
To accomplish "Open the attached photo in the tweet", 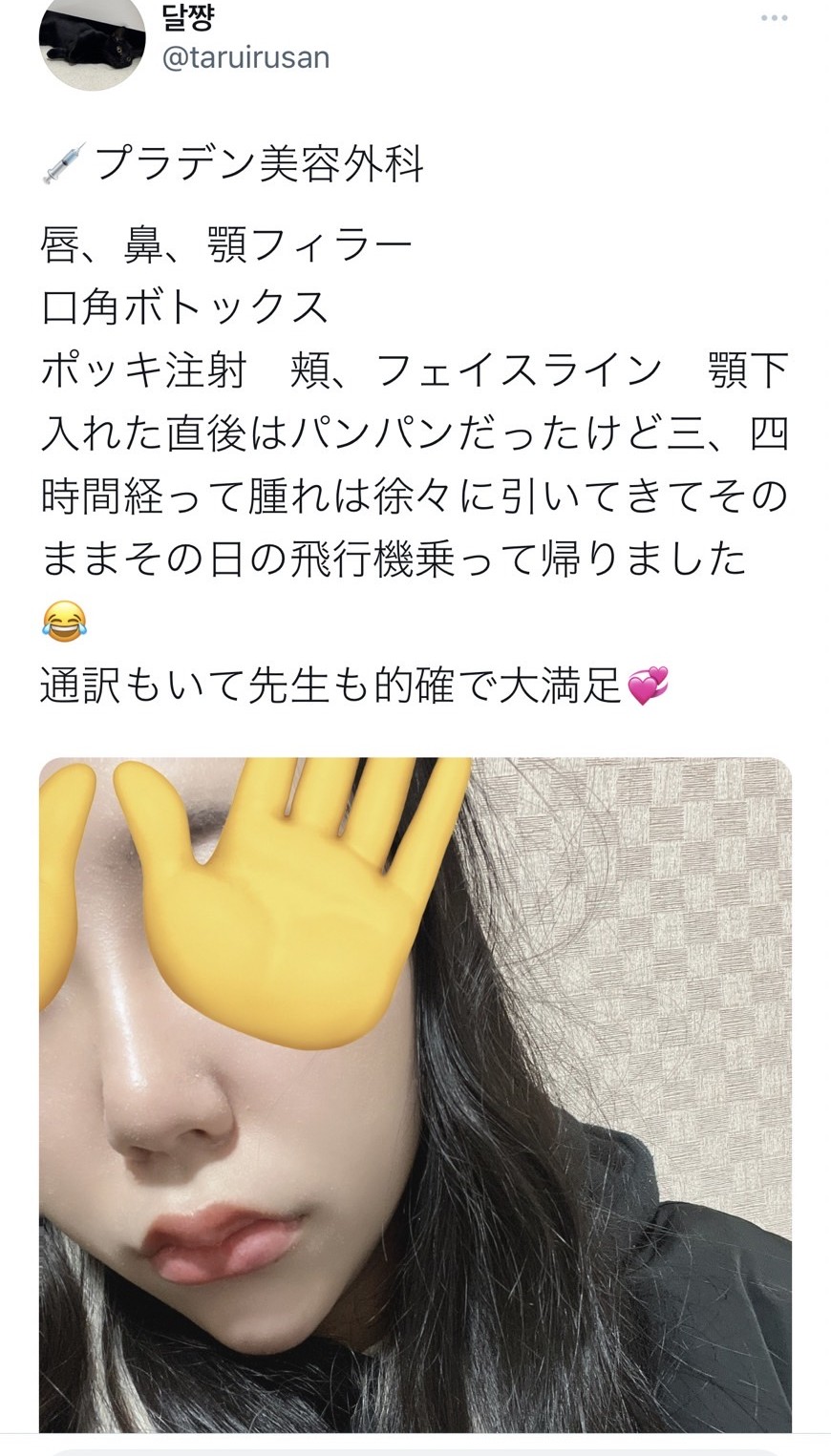I will (x=415, y=1095).
